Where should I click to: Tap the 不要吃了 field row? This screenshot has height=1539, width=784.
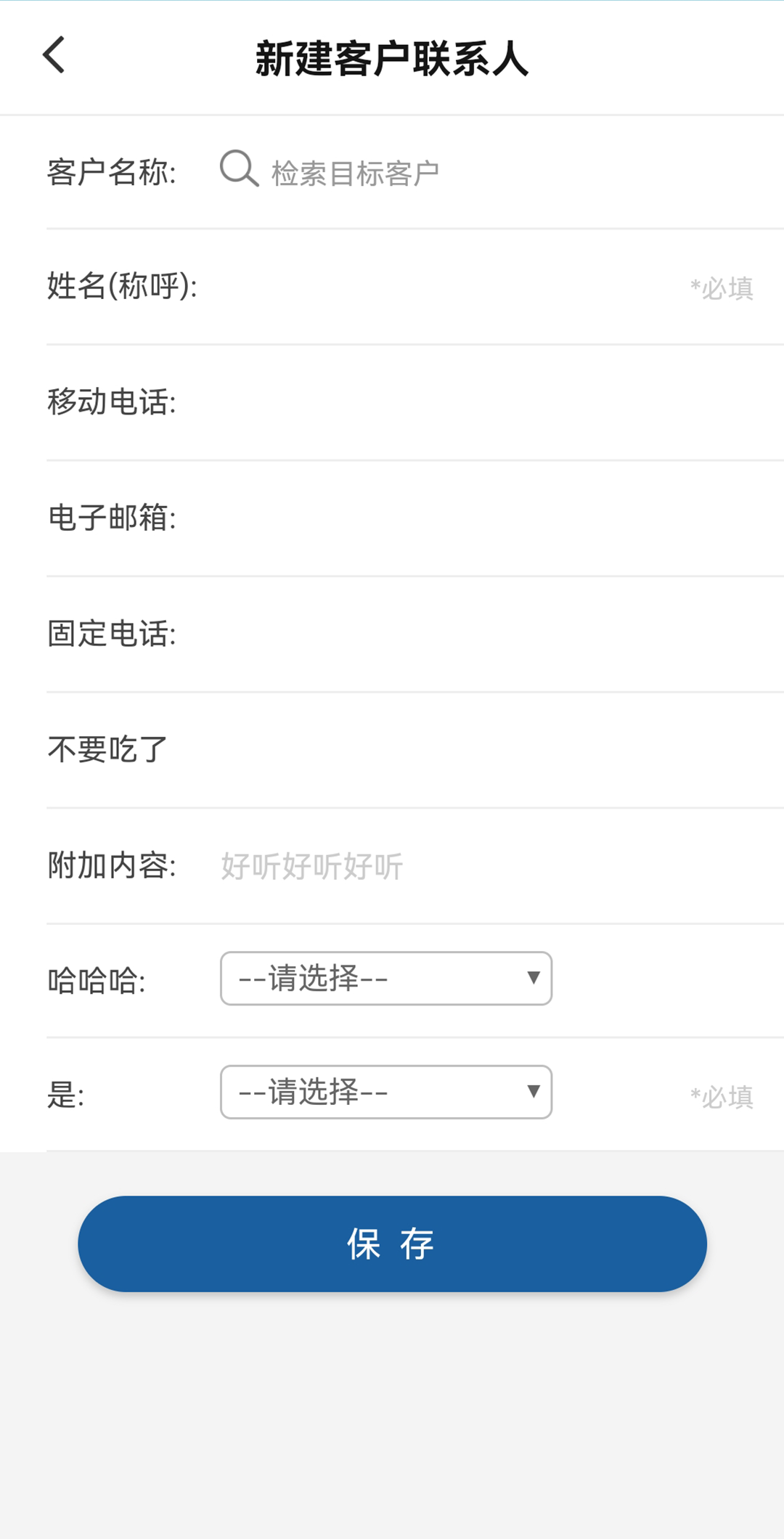click(415, 750)
